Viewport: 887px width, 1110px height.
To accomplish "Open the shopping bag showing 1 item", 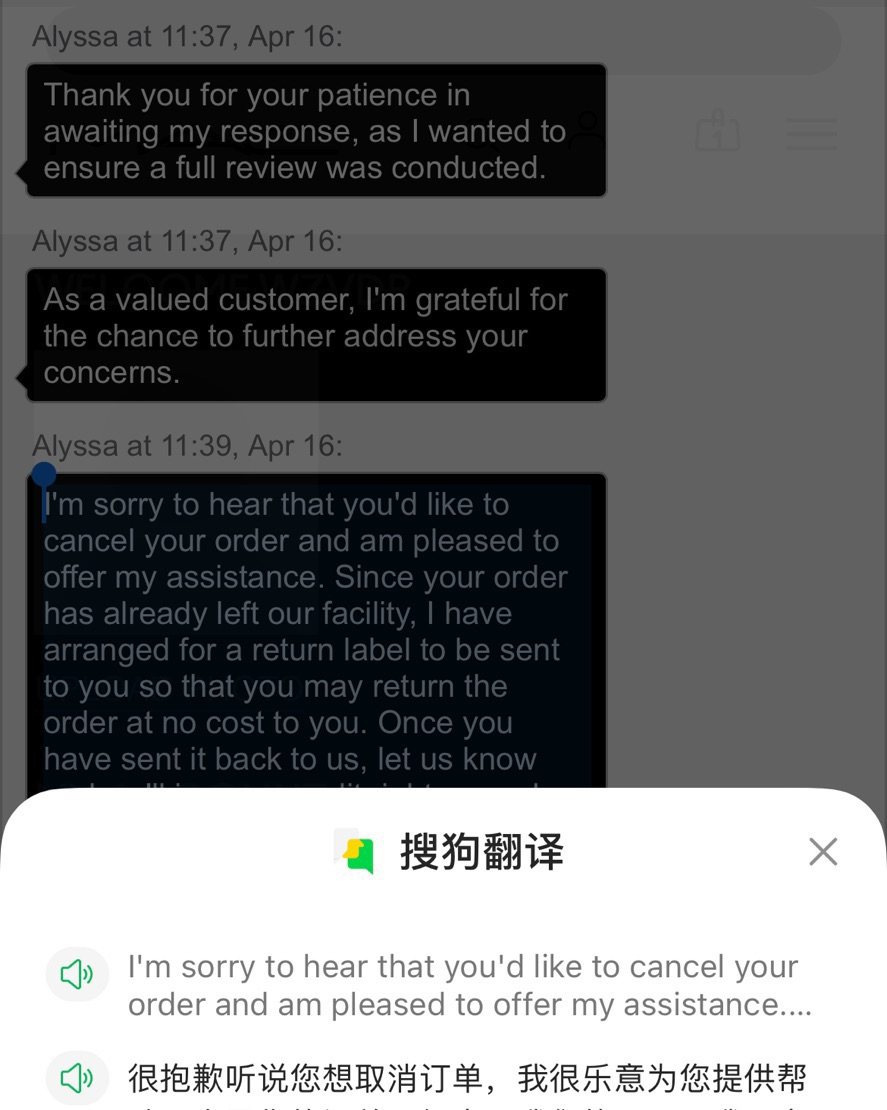I will pos(718,133).
